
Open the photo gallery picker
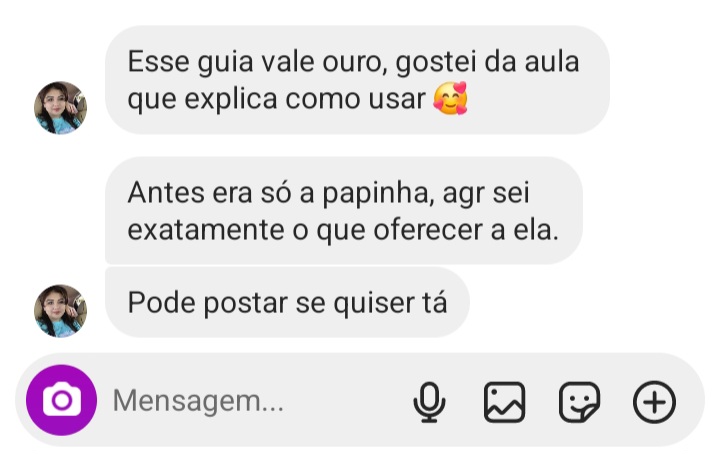click(x=504, y=402)
